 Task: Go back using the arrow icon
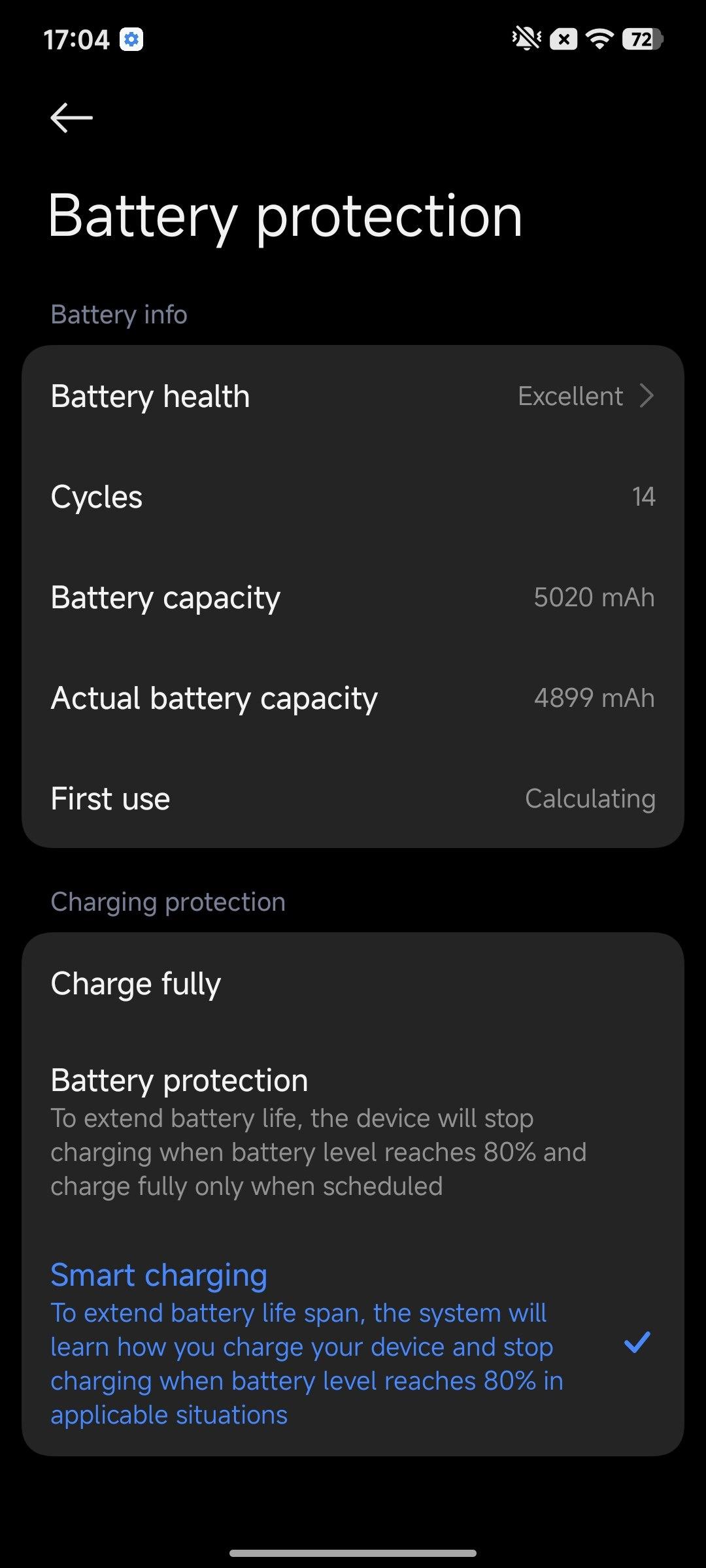point(71,118)
